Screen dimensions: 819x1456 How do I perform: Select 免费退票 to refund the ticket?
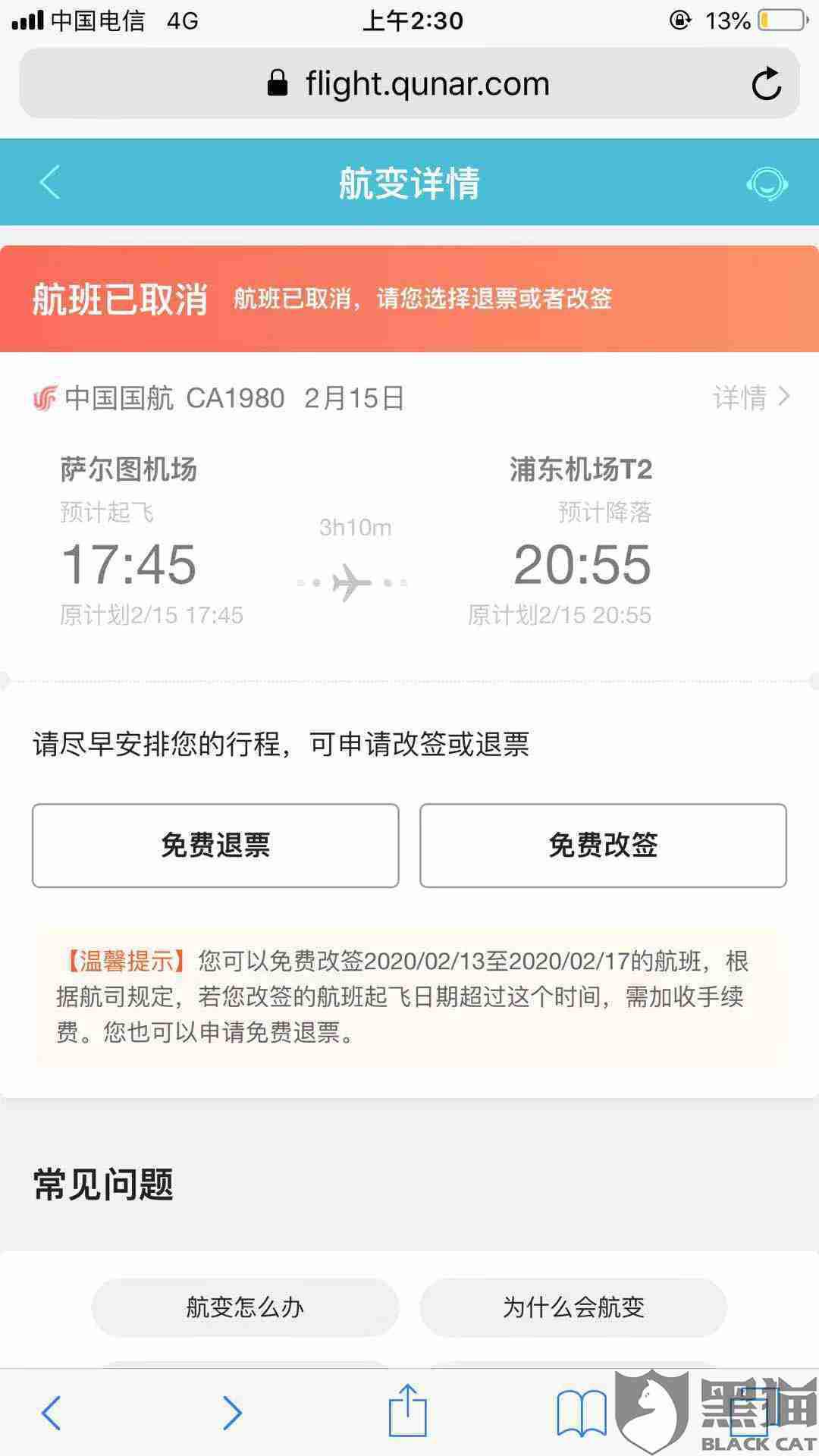215,846
